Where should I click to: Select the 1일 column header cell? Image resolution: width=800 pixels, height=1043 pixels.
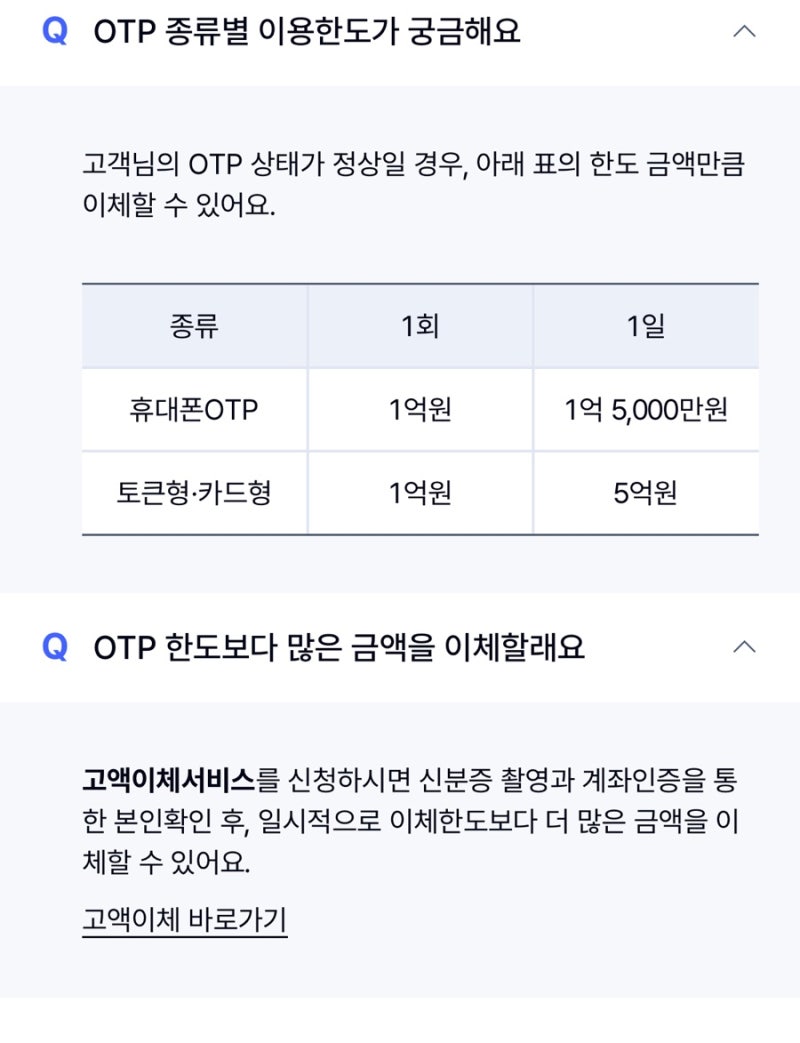pyautogui.click(x=647, y=324)
